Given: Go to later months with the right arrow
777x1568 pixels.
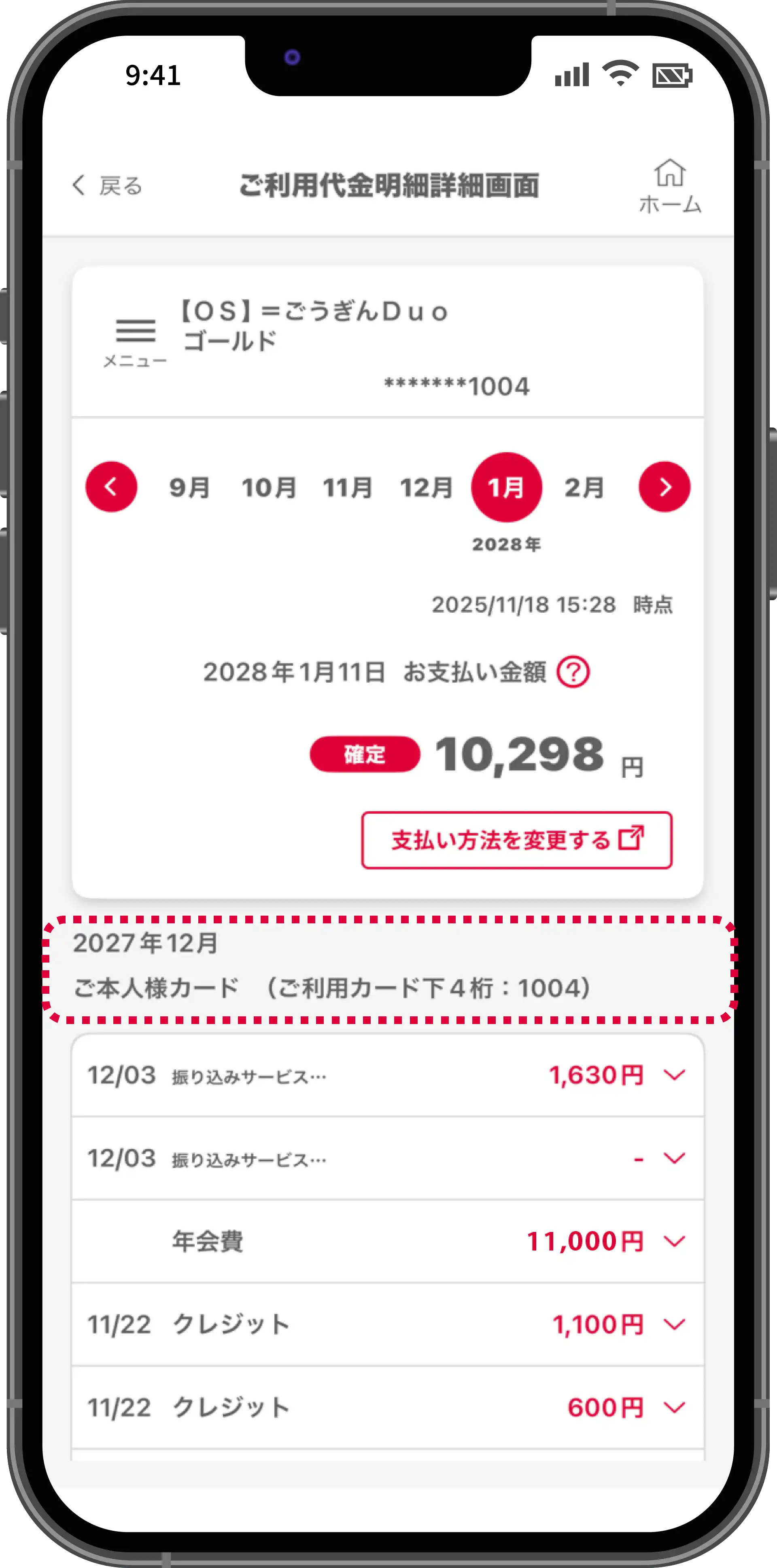Looking at the screenshot, I should click(664, 487).
